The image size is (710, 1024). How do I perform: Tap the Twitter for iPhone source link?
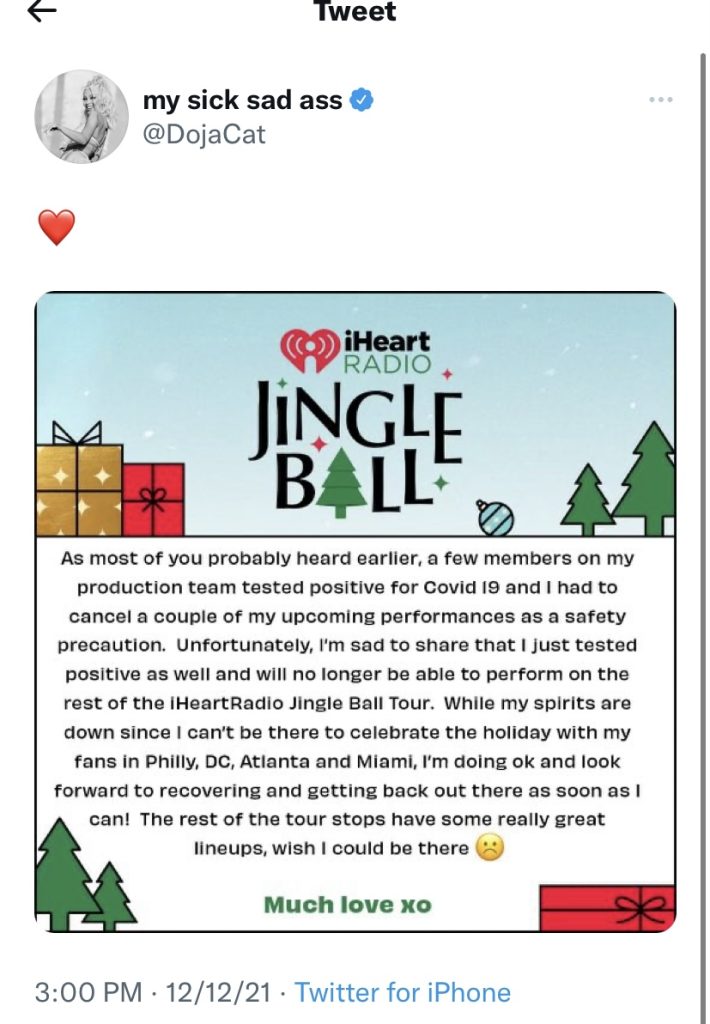(x=403, y=992)
